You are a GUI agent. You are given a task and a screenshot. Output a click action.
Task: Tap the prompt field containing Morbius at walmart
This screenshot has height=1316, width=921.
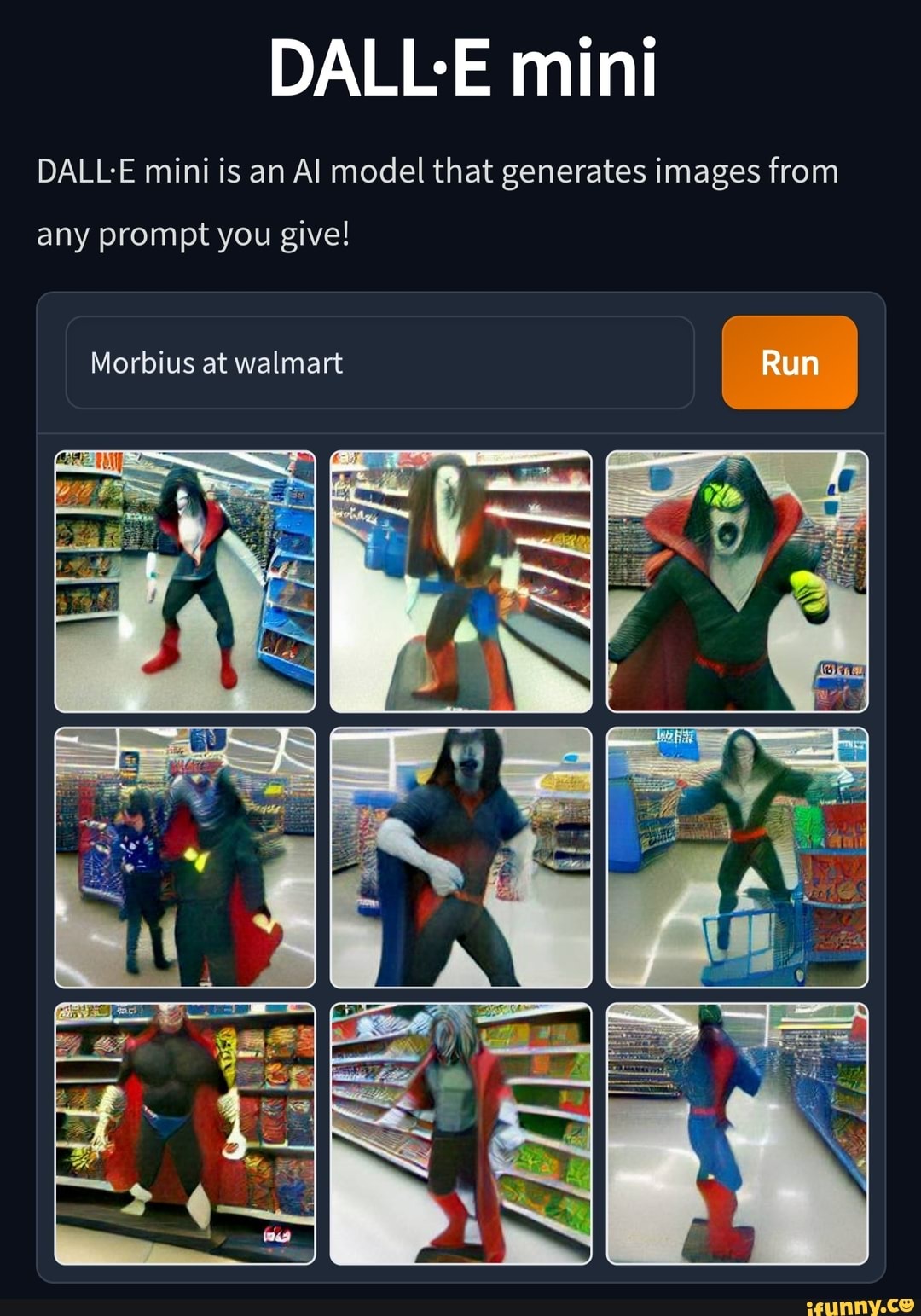379,362
